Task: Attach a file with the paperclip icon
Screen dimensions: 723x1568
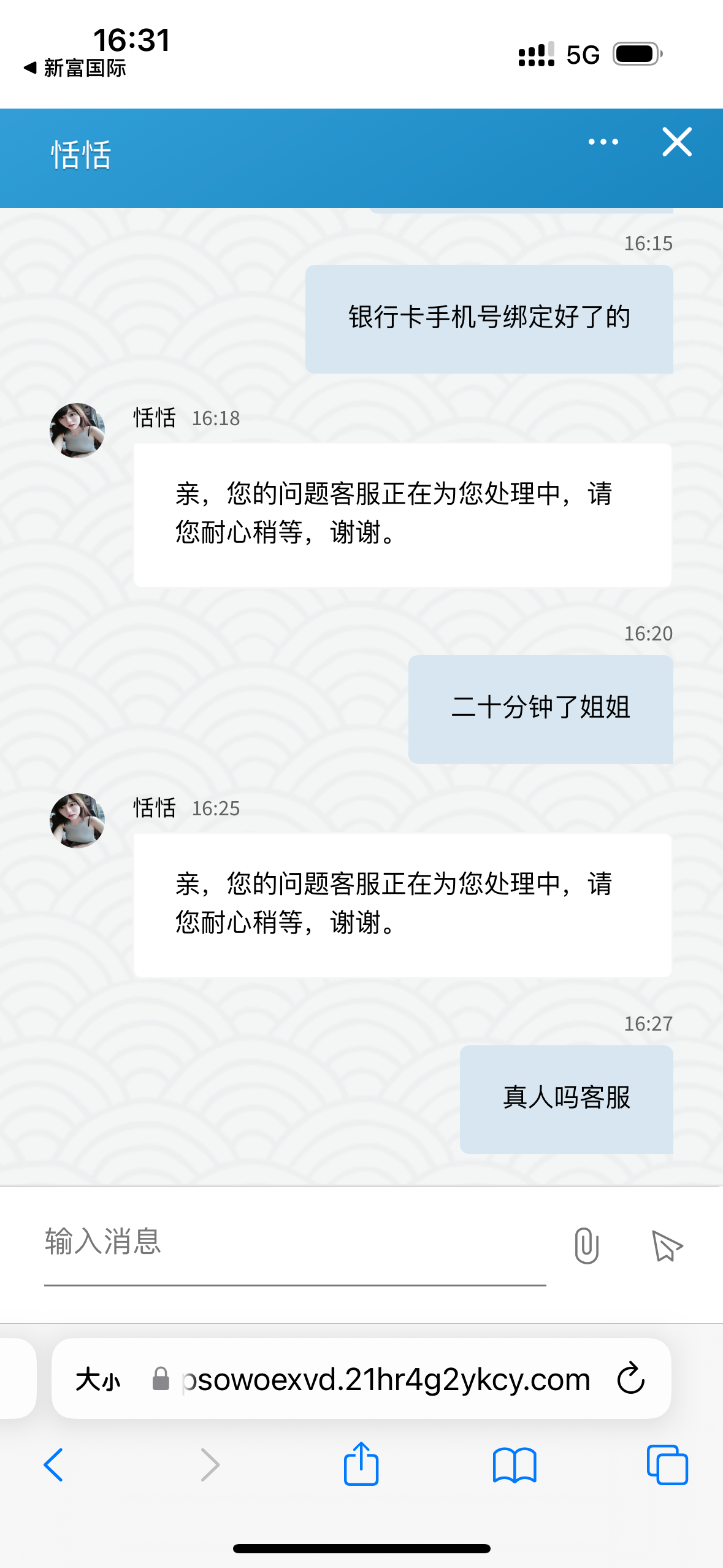Action: tap(586, 1246)
